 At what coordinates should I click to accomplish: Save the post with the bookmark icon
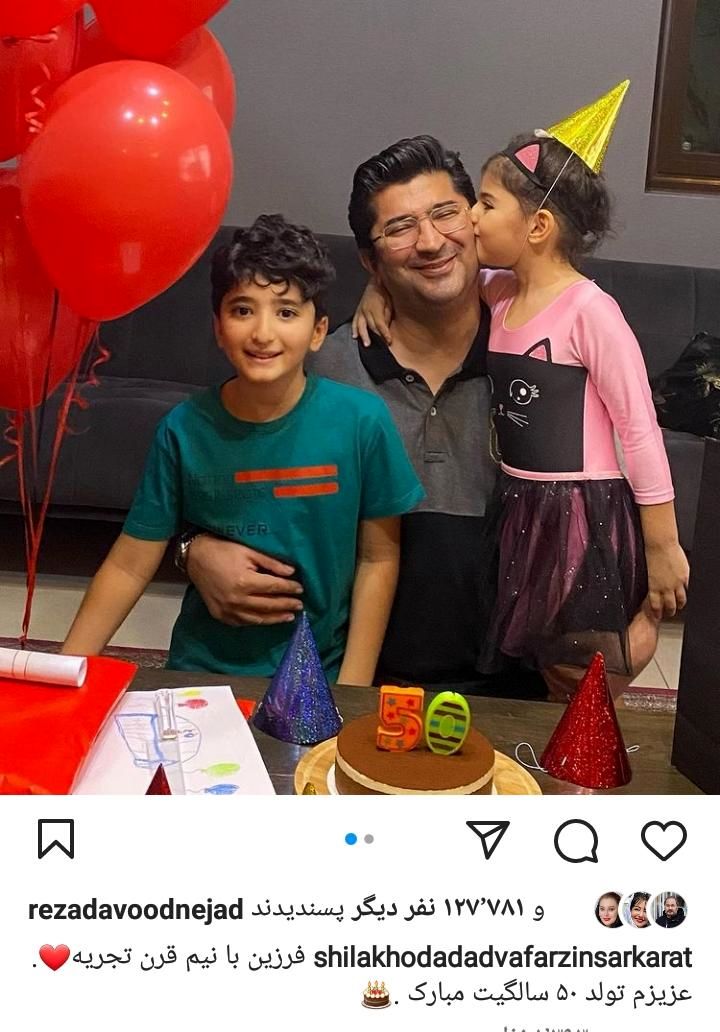point(56,840)
